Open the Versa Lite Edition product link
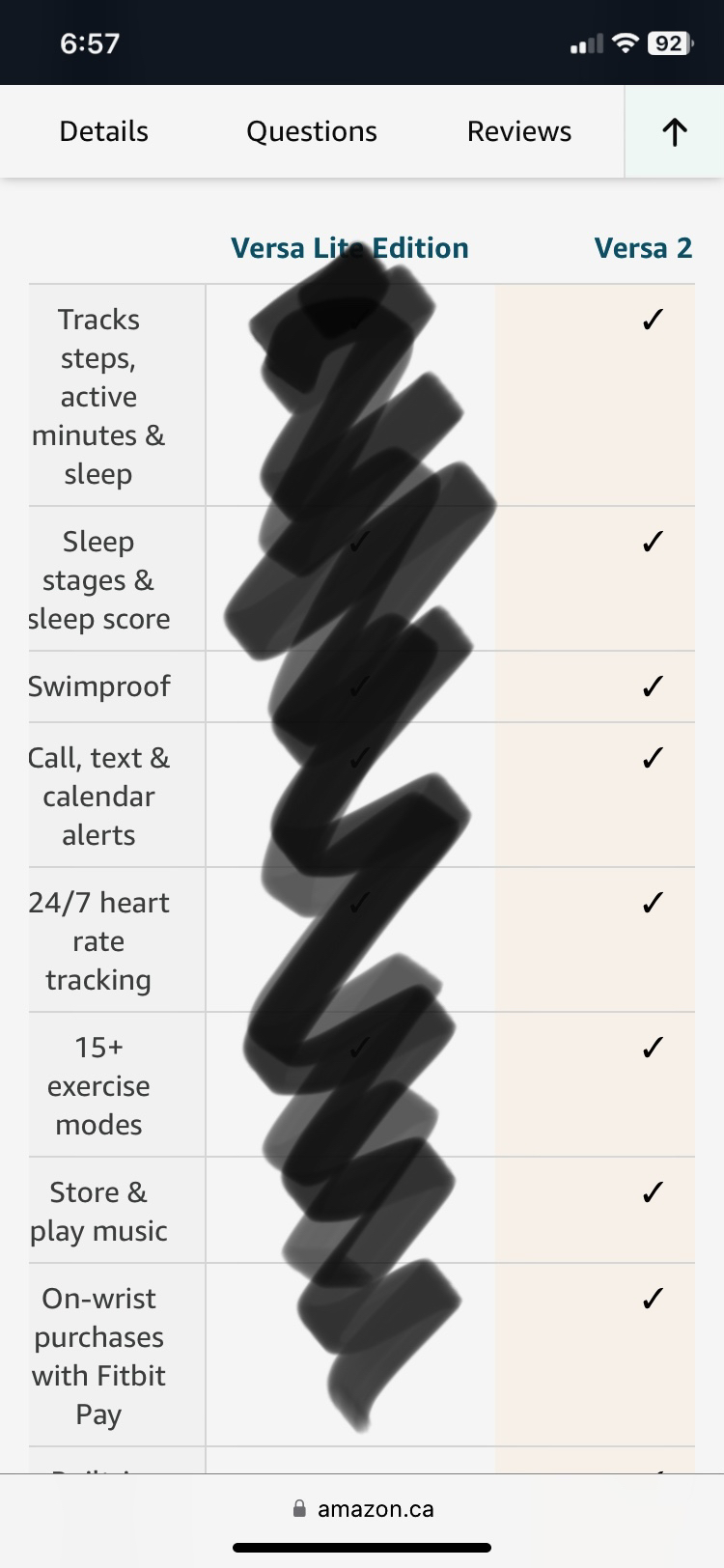This screenshot has height=1568, width=724. tap(349, 248)
